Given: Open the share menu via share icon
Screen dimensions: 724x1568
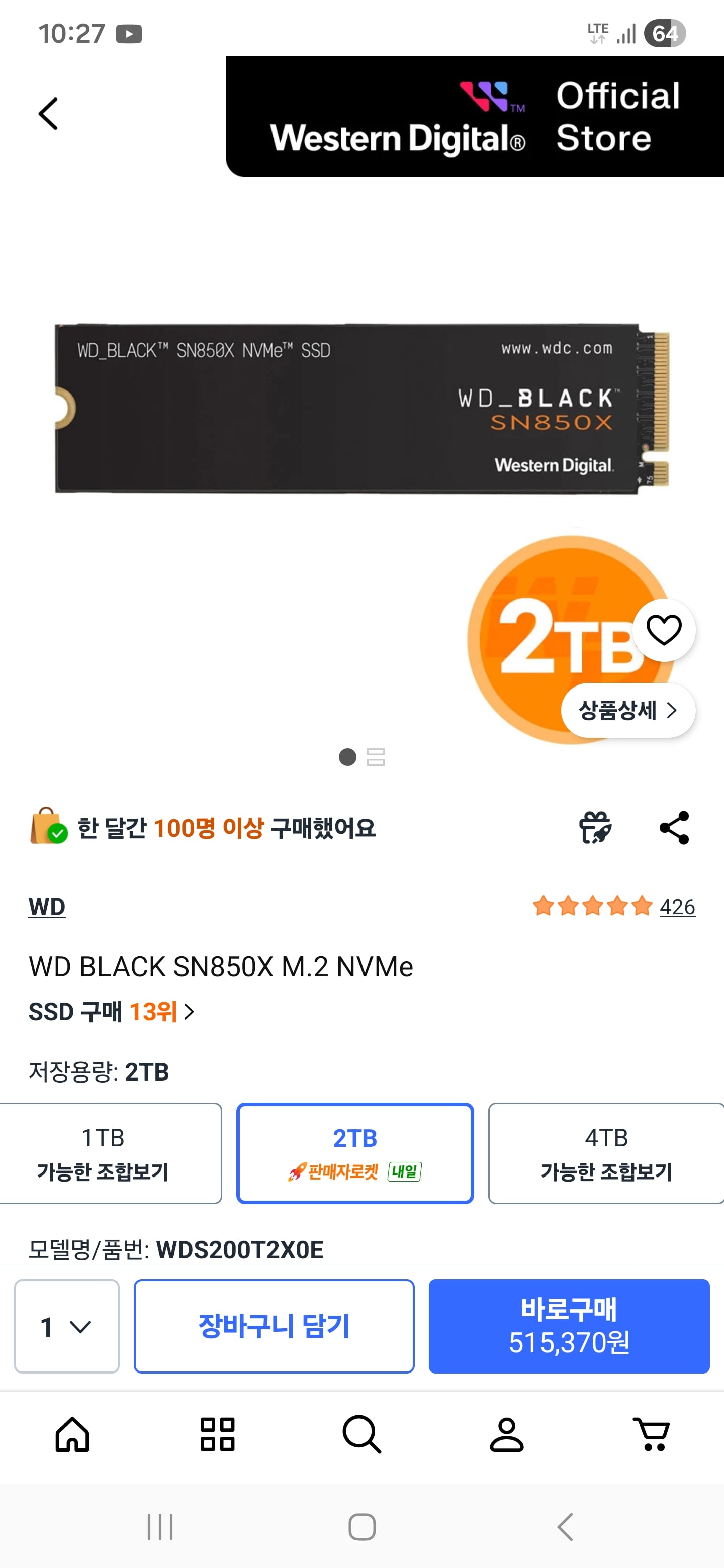Looking at the screenshot, I should pos(673,827).
